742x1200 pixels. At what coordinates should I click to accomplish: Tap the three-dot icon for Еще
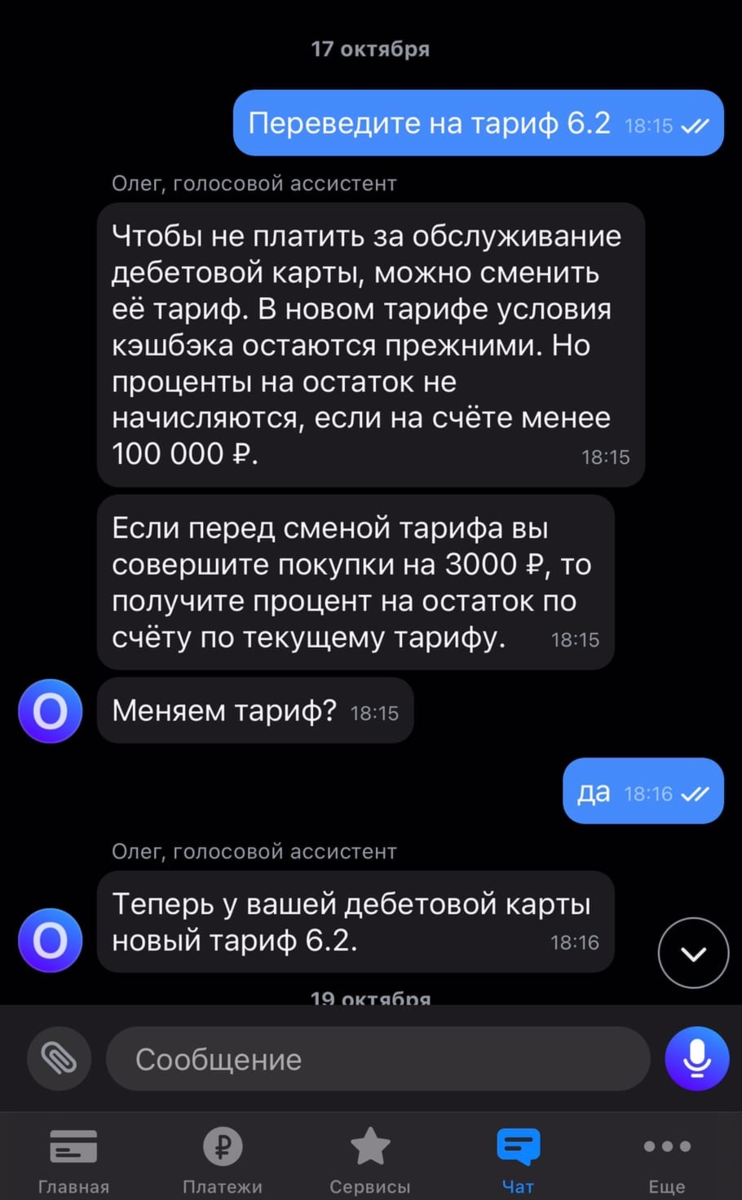[667, 1146]
